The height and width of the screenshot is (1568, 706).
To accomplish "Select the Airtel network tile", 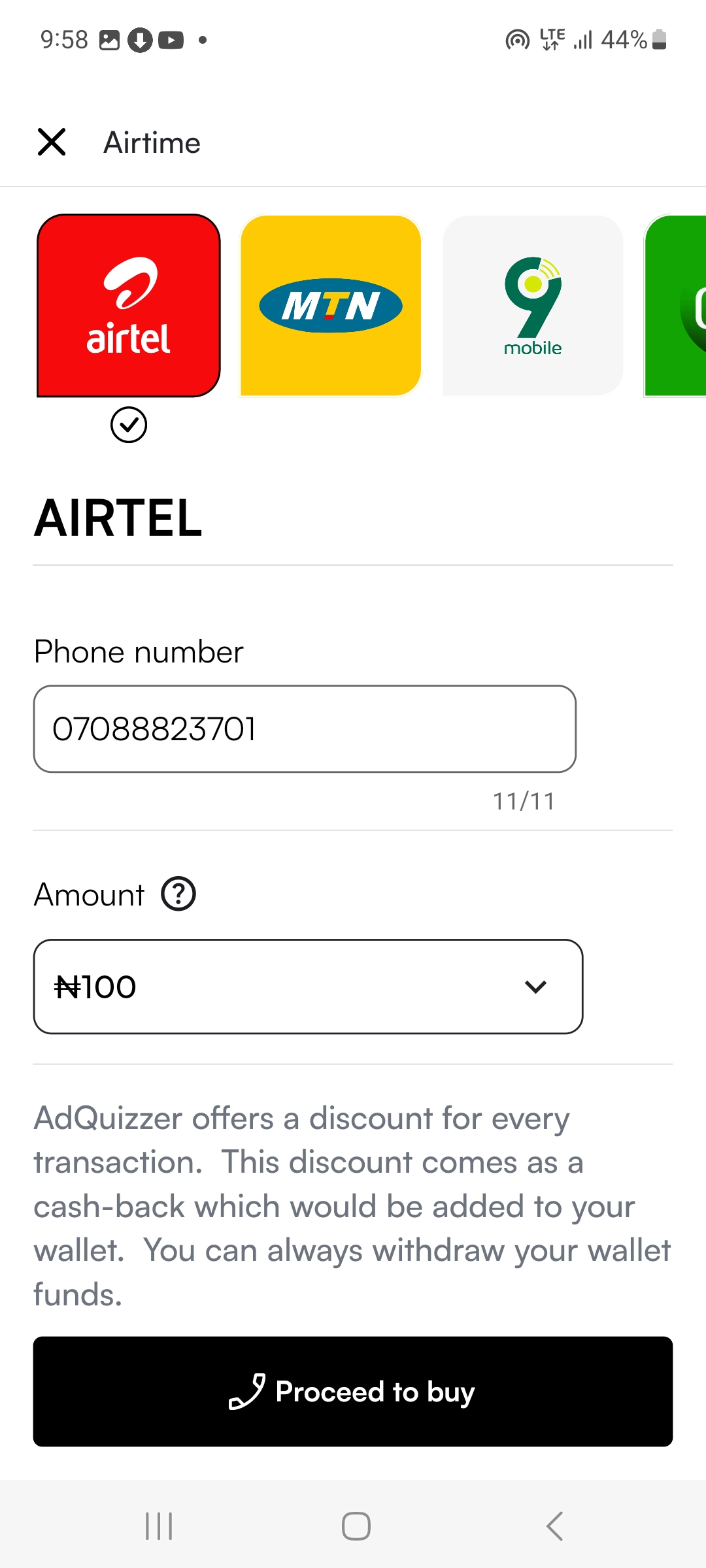I will click(x=129, y=305).
